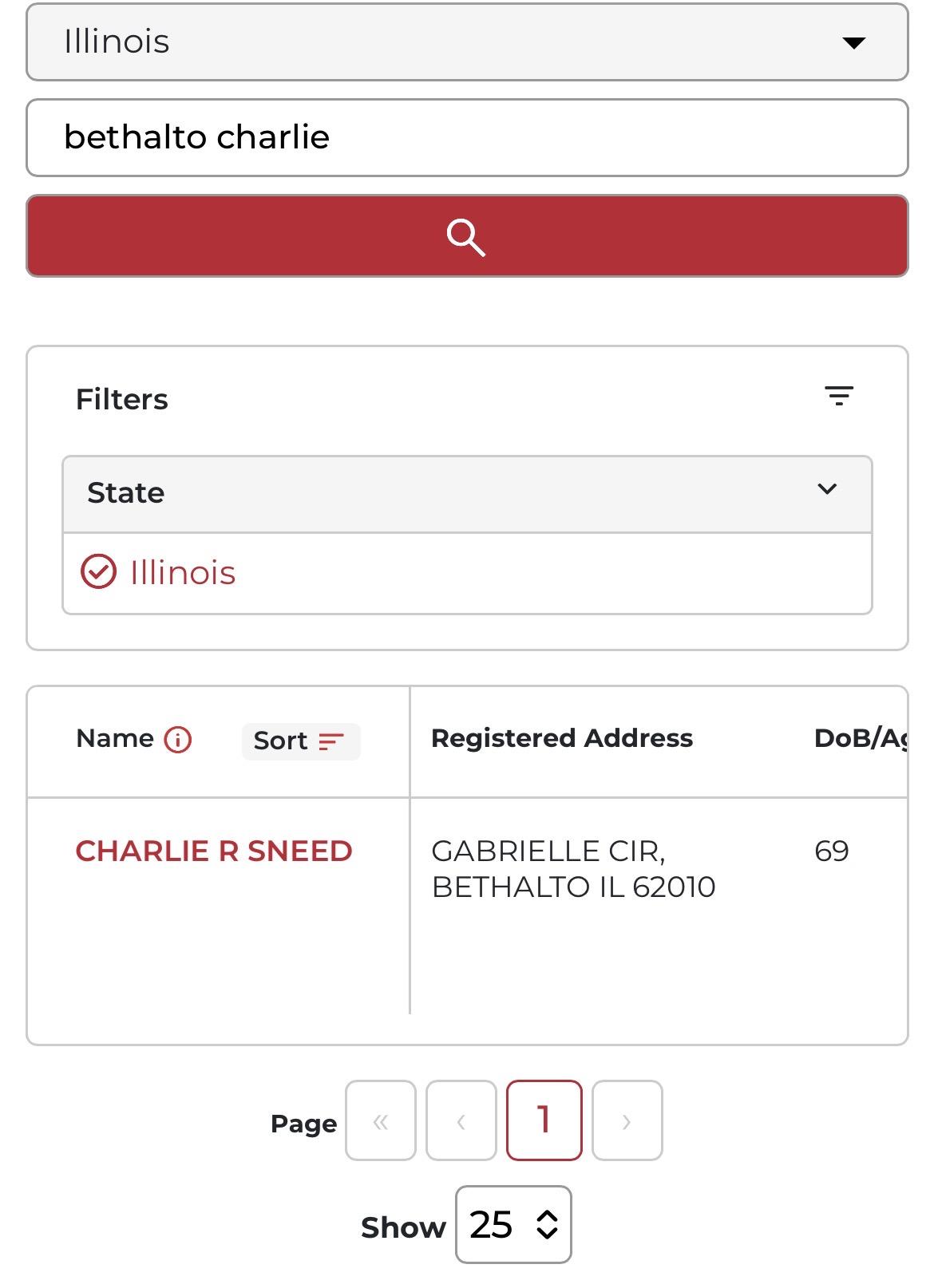Open the Illinois state dropdown
This screenshot has width=934, height=1288.
coord(467,42)
